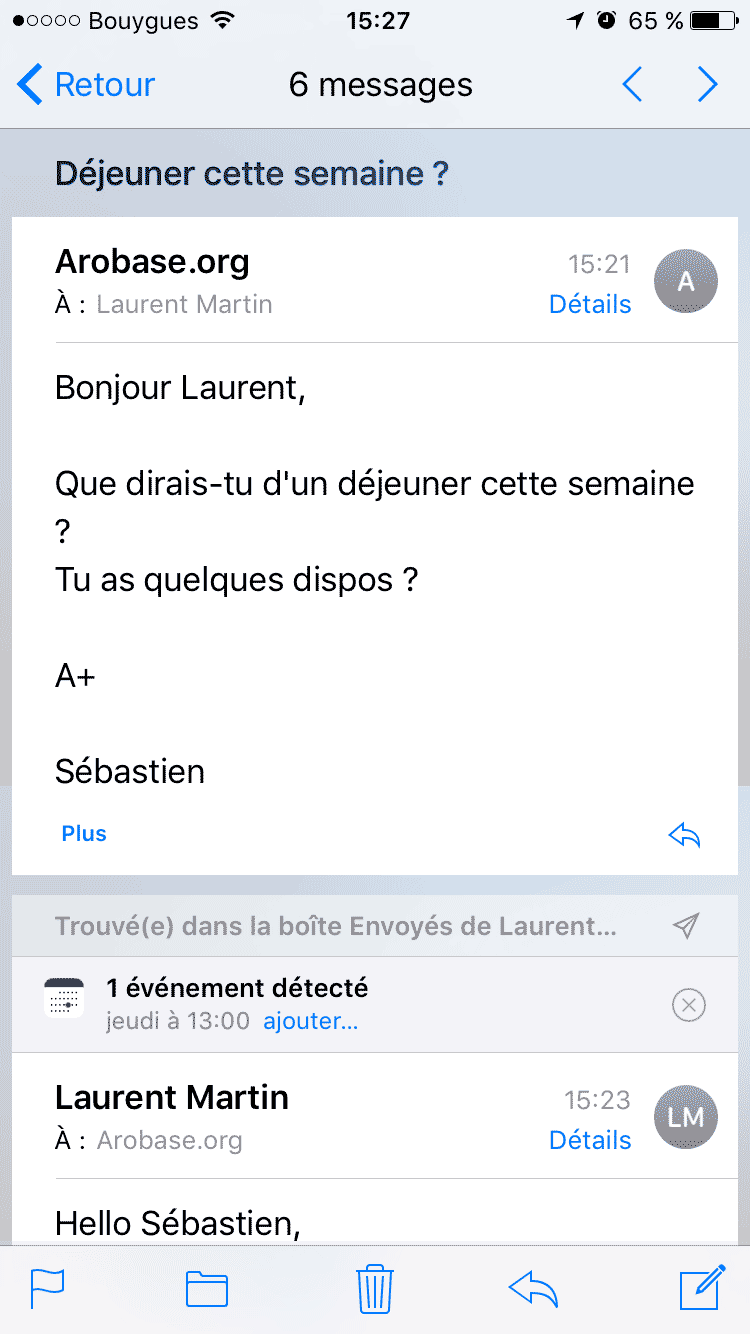Compose a new email
The width and height of the screenshot is (750, 1334).
pyautogui.click(x=702, y=1287)
